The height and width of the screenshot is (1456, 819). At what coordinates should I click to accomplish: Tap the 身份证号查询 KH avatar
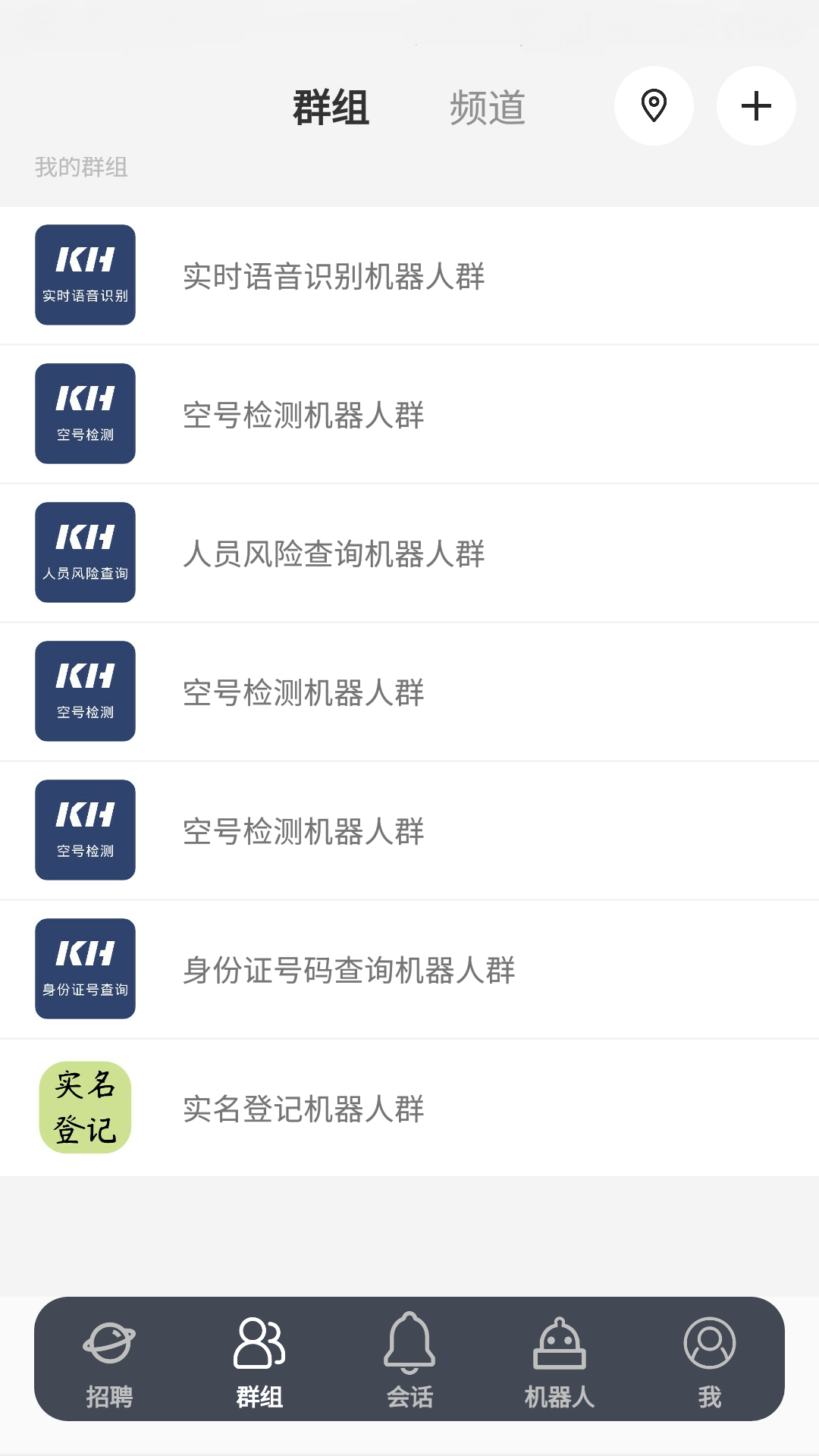pyautogui.click(x=84, y=968)
